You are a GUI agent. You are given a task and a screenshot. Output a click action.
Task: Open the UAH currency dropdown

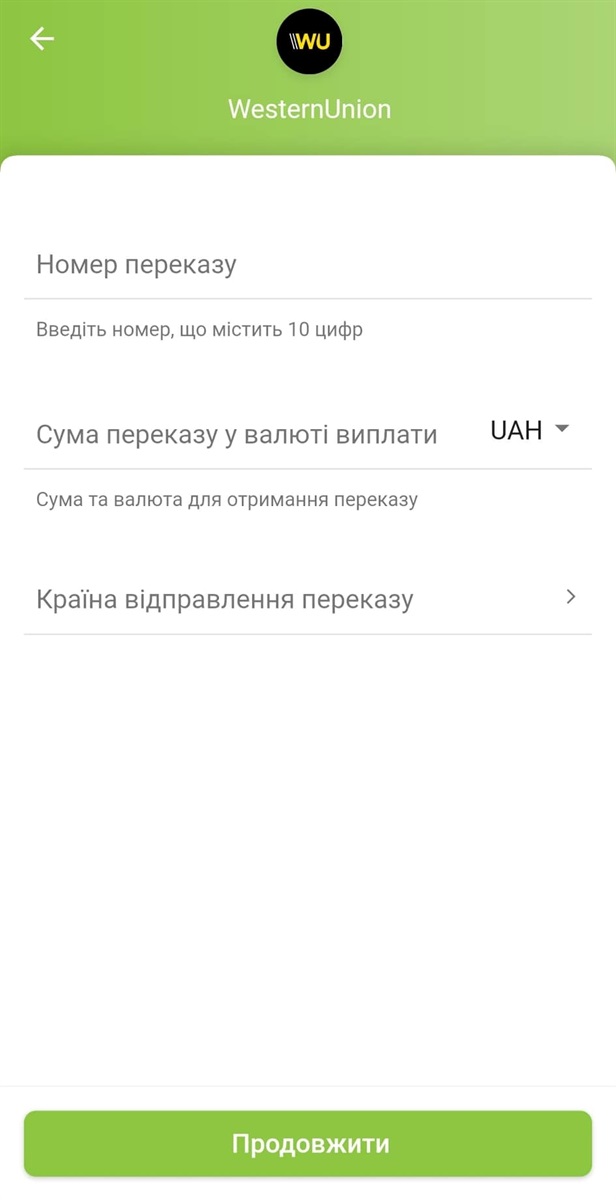[530, 430]
